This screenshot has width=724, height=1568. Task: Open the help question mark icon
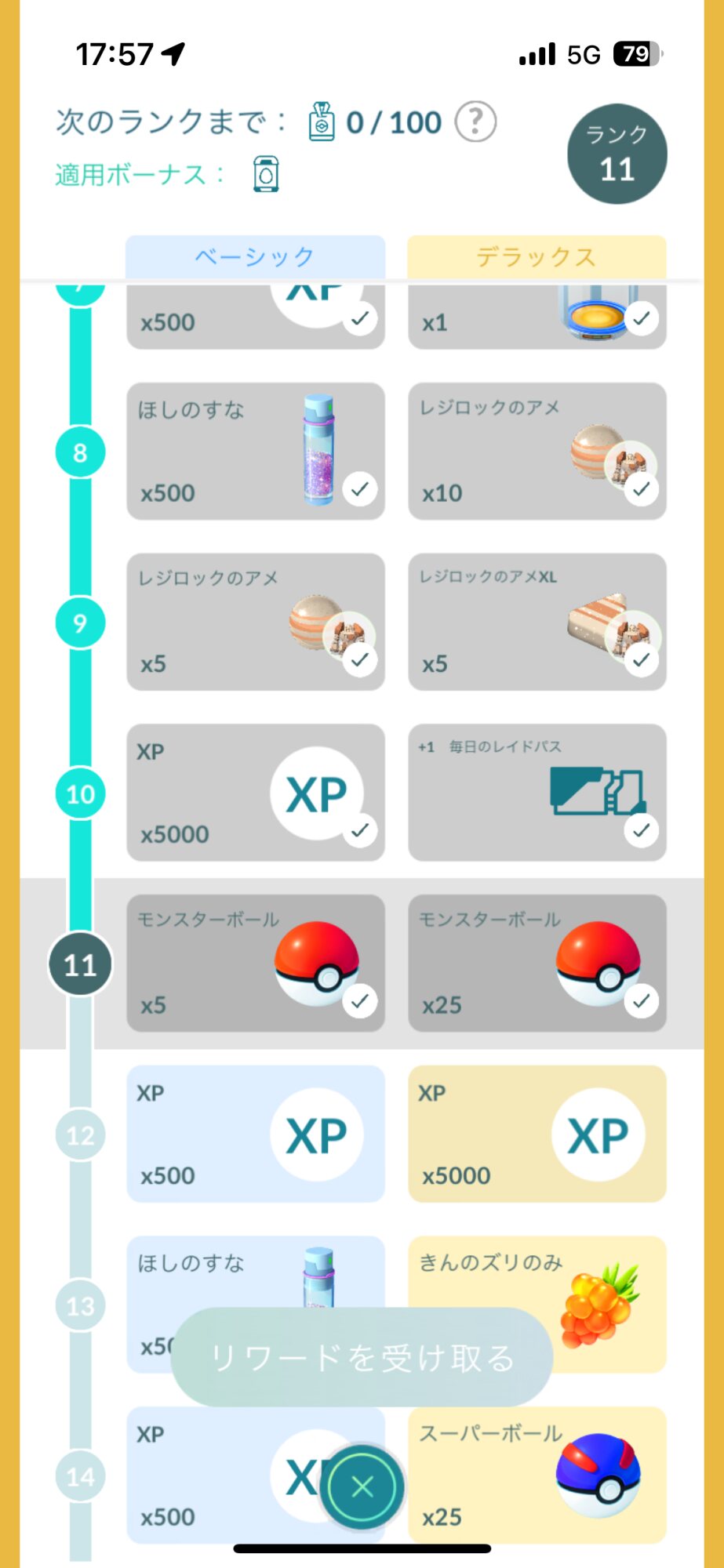[476, 122]
